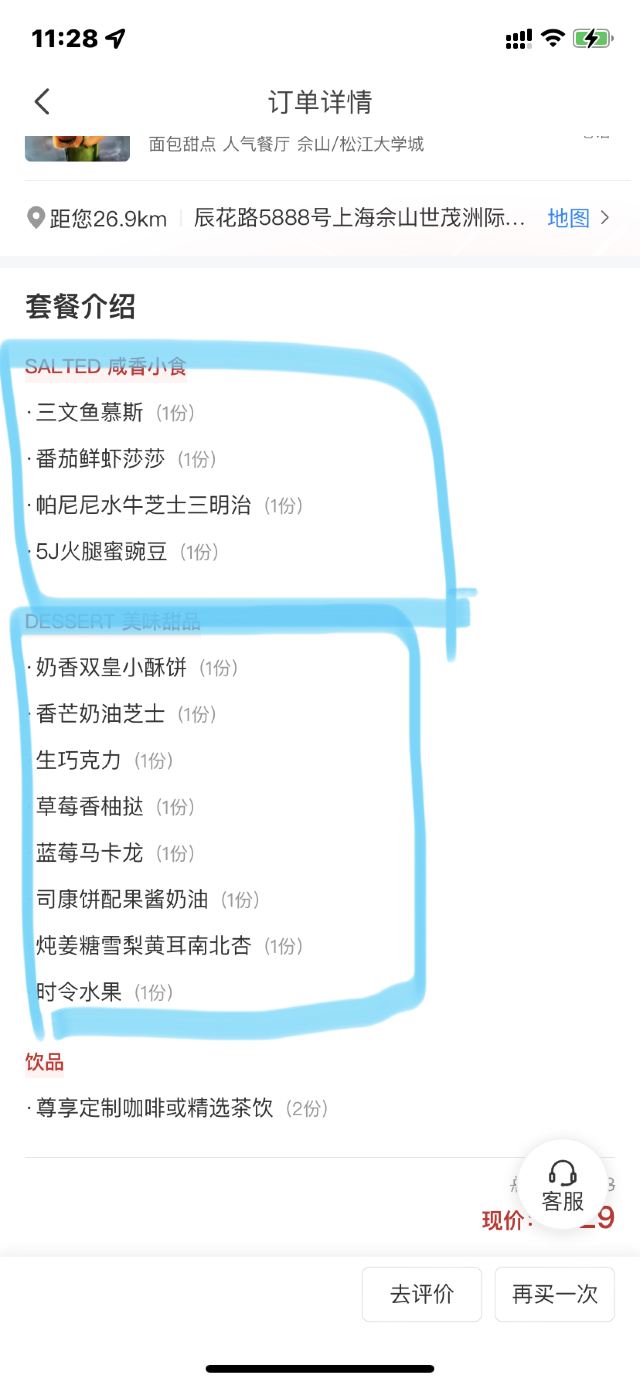Viewport: 640px width, 1385px height.
Task: Open the 地图 link for the restaurant address
Action: pos(578,218)
